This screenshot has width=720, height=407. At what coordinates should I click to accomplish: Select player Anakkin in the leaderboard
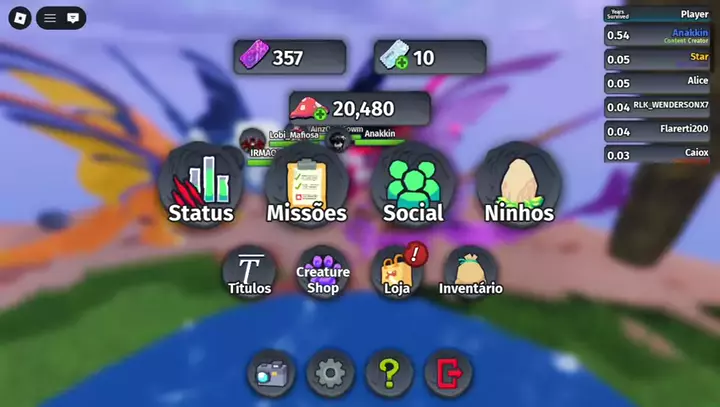[657, 35]
